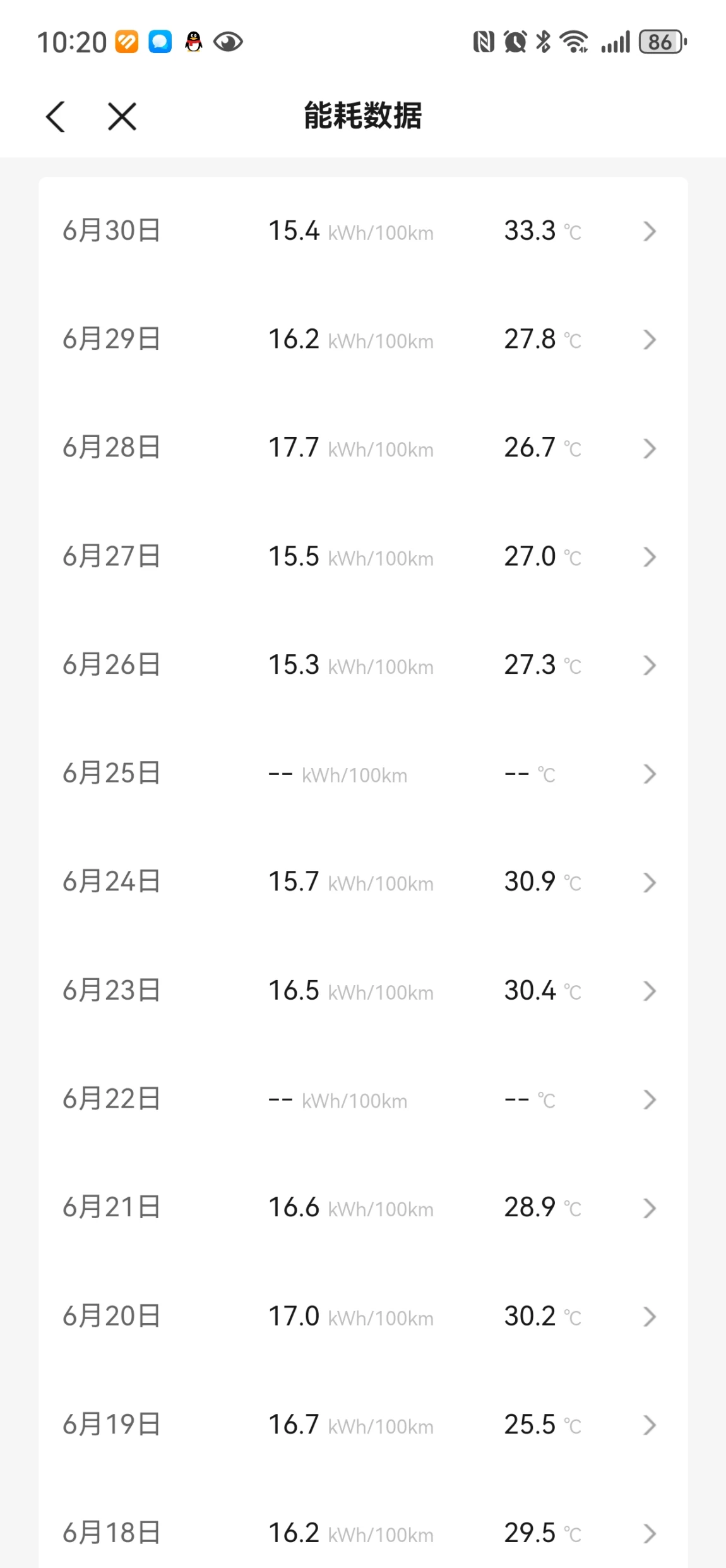Go back using the back arrow
726x1568 pixels.
[x=56, y=117]
